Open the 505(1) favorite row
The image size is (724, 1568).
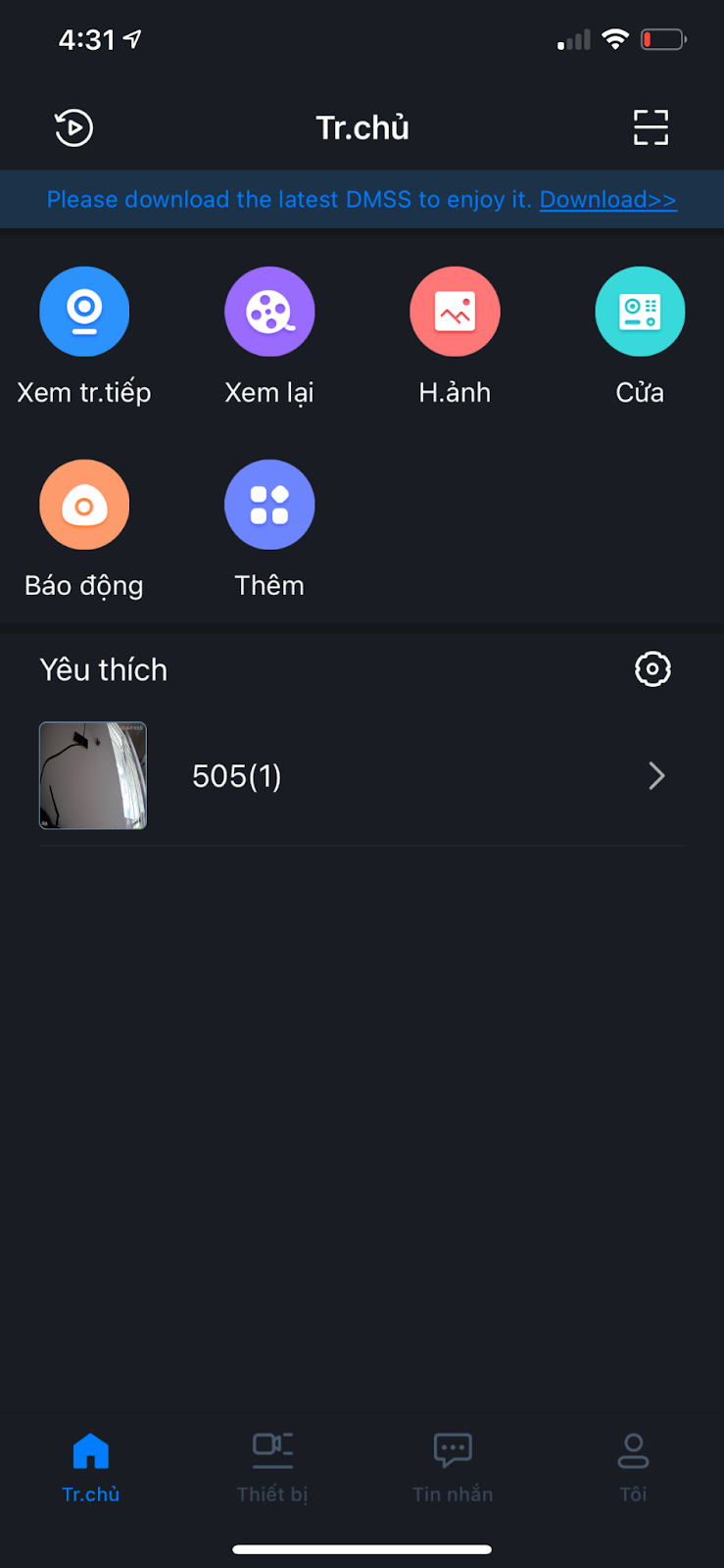362,776
